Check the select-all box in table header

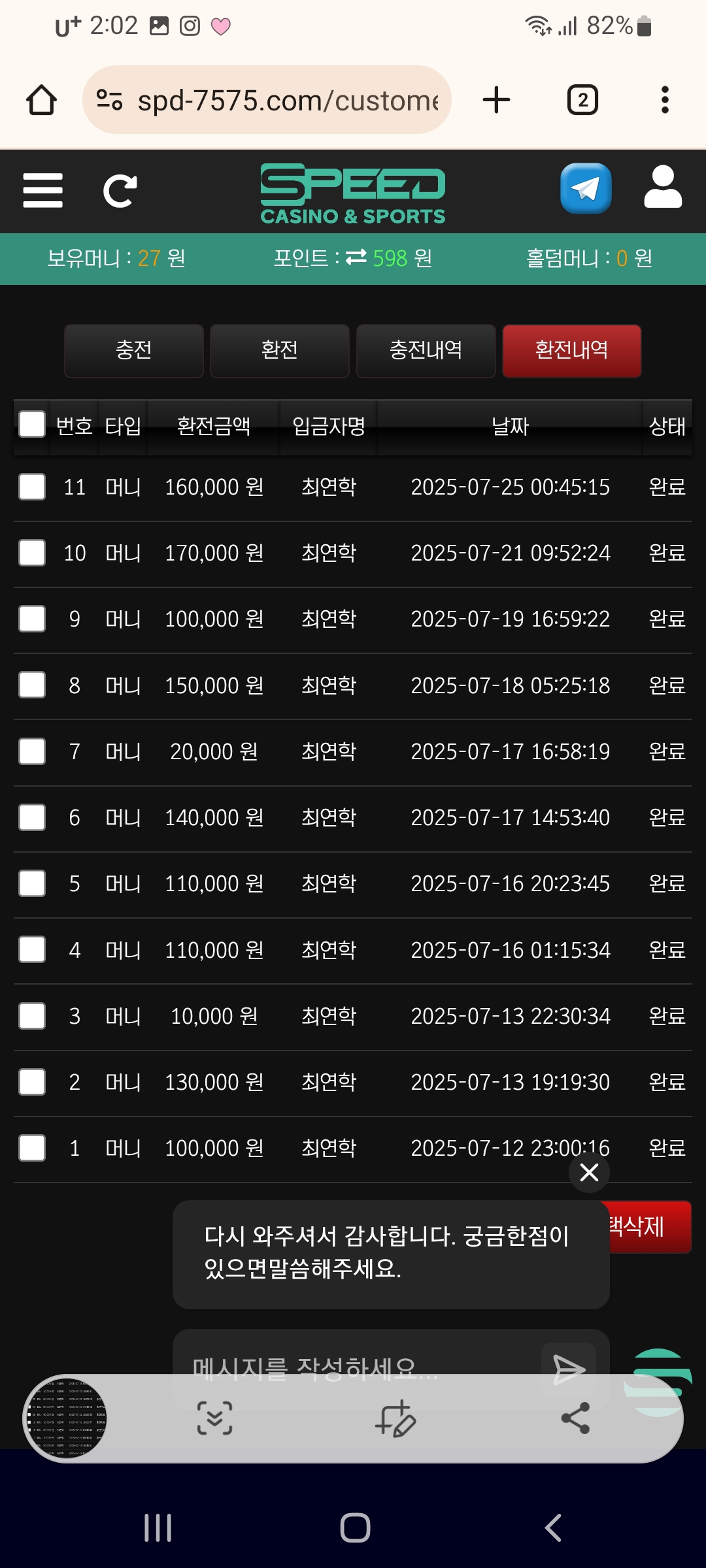[32, 425]
